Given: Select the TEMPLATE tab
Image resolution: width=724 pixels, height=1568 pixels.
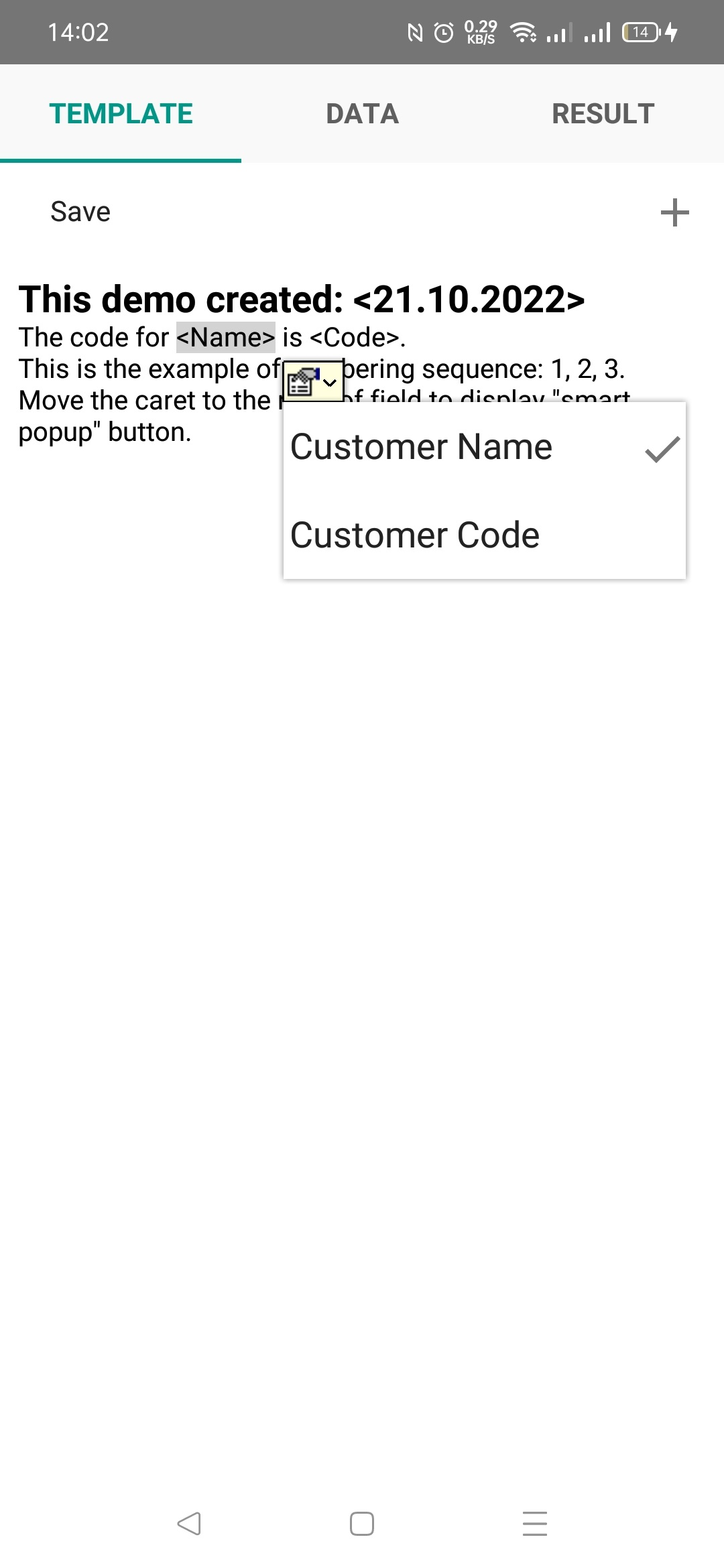Looking at the screenshot, I should tap(121, 114).
